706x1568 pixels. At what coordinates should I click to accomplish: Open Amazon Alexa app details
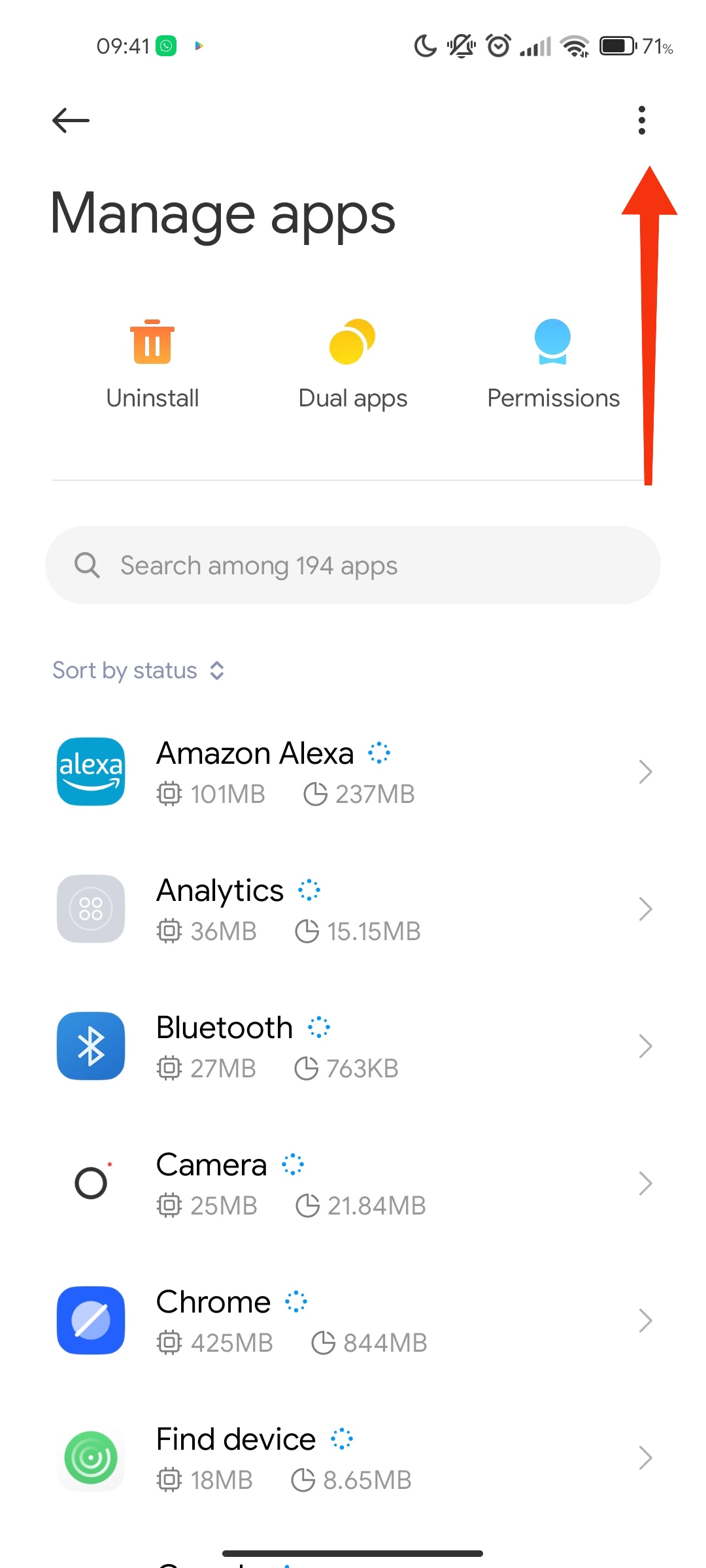click(353, 772)
